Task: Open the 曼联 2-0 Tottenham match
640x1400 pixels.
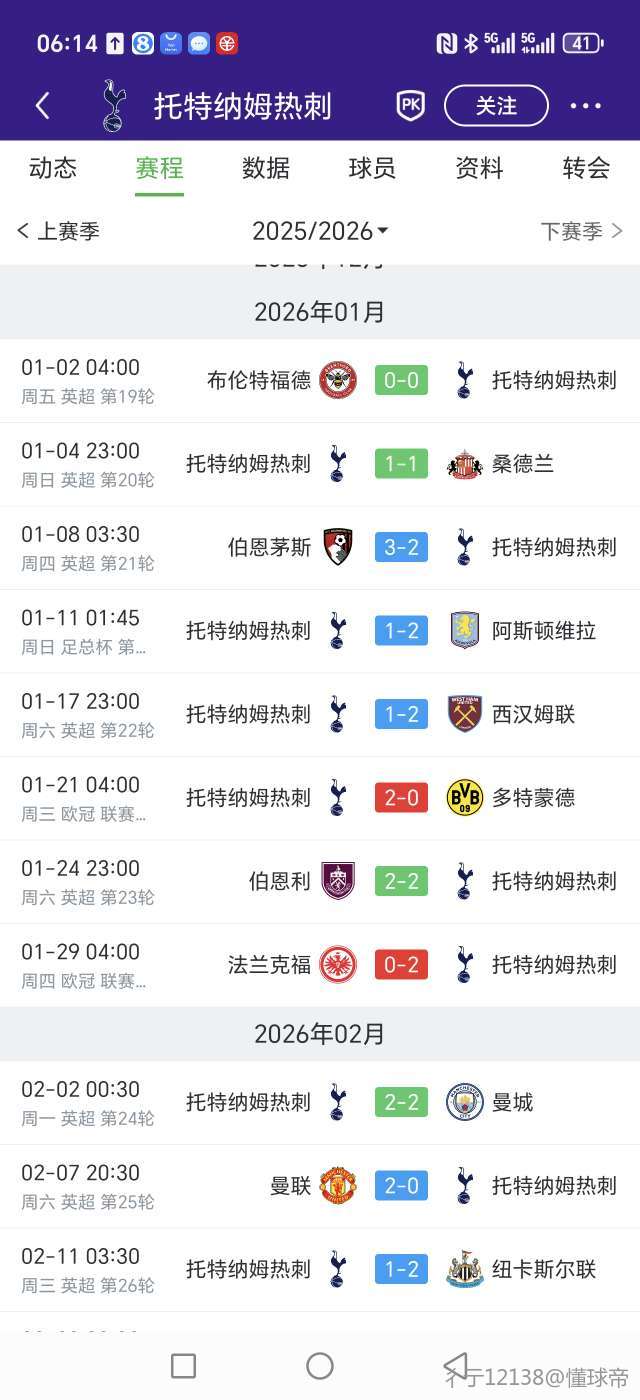Action: click(x=401, y=1186)
